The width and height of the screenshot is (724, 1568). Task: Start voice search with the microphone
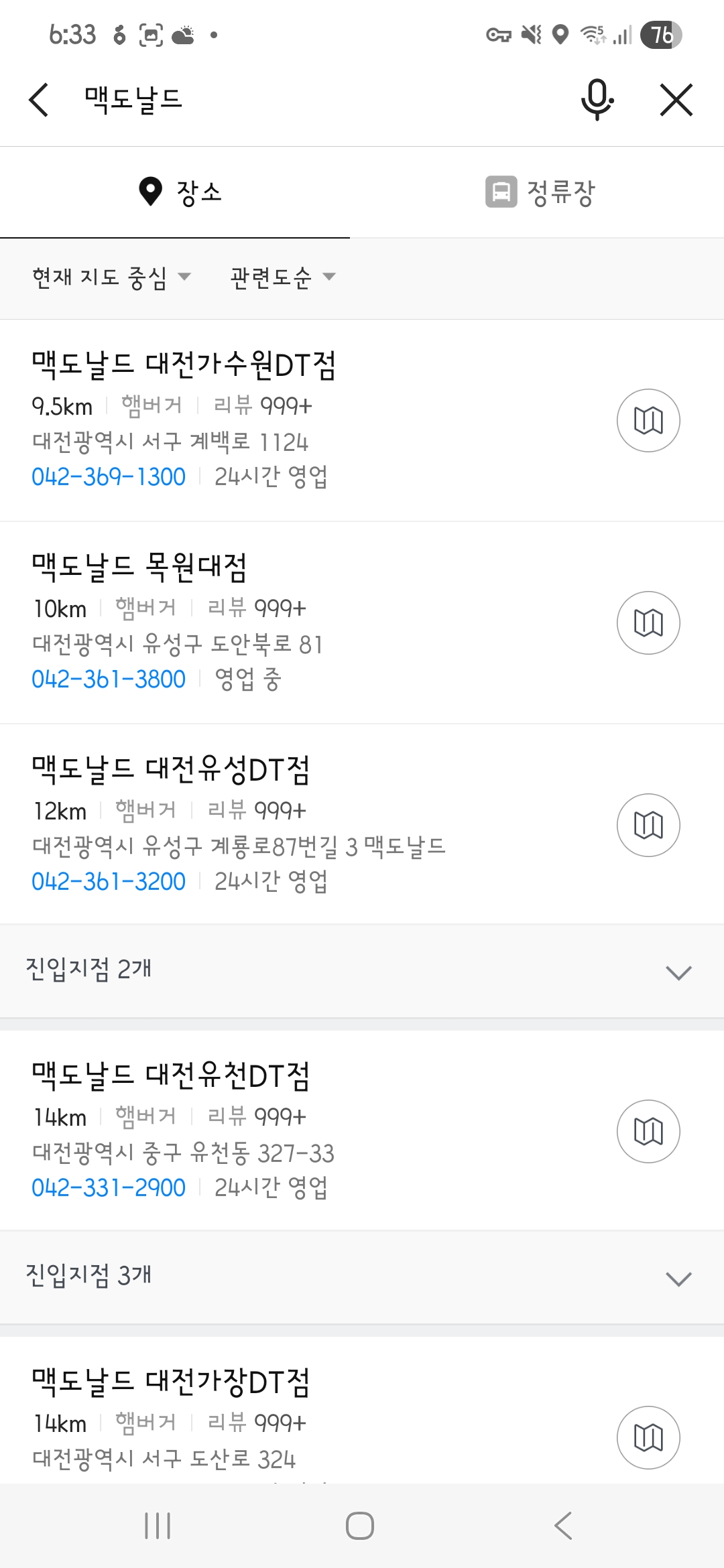(597, 100)
